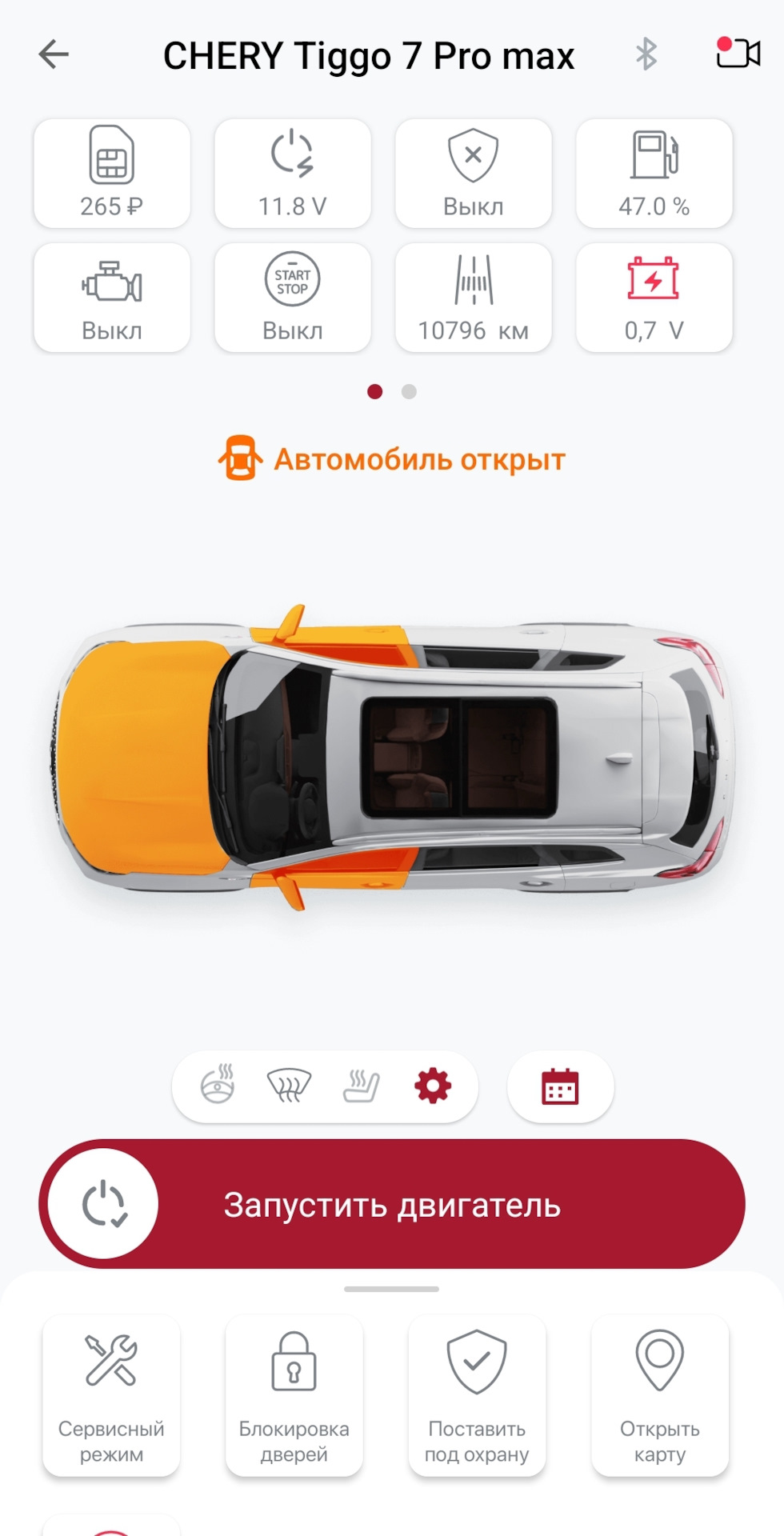Tap the fuel level 47.0 % tile
The height and width of the screenshot is (1536, 784).
(654, 174)
